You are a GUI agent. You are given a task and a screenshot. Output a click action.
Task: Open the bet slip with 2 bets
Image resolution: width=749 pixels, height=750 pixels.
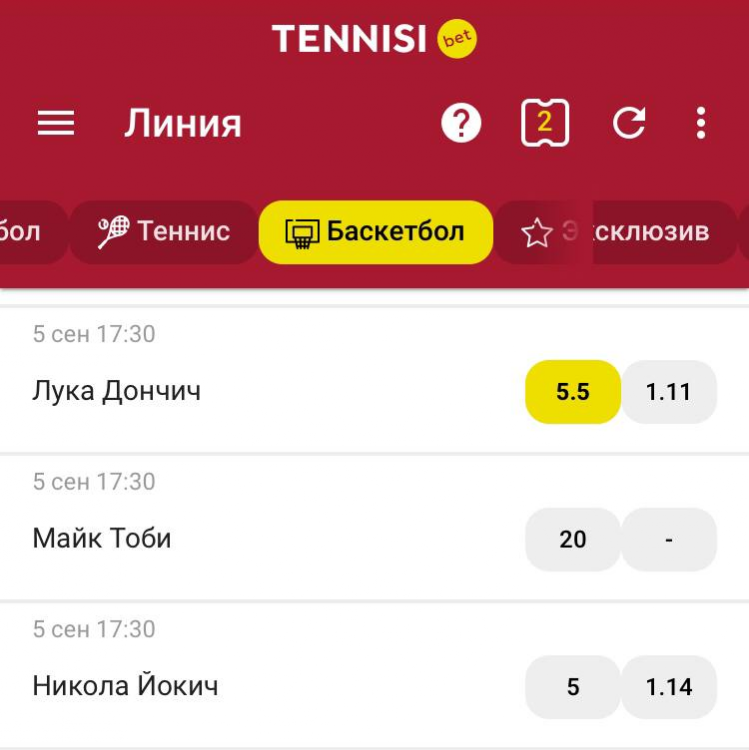click(545, 123)
